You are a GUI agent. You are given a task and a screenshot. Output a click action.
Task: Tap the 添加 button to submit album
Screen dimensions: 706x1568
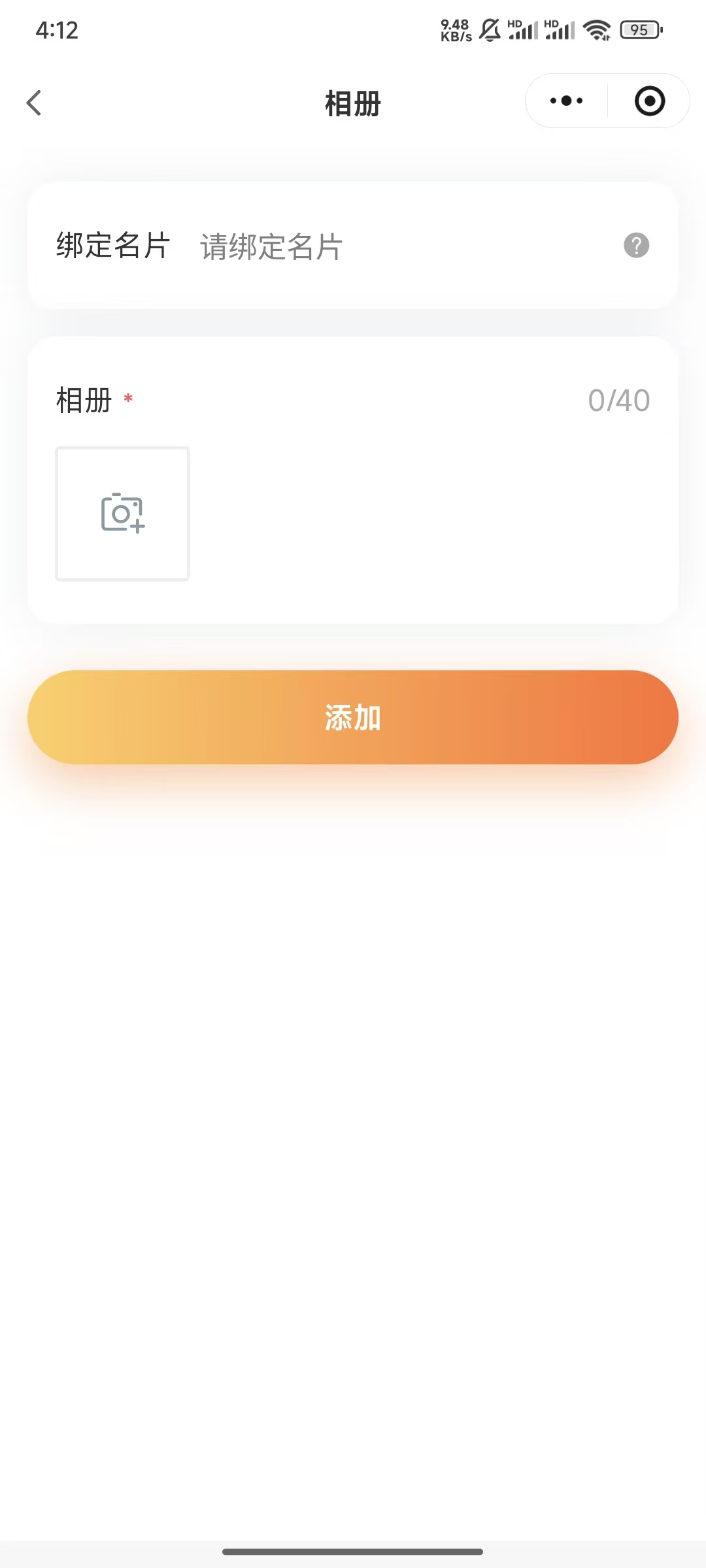click(353, 717)
